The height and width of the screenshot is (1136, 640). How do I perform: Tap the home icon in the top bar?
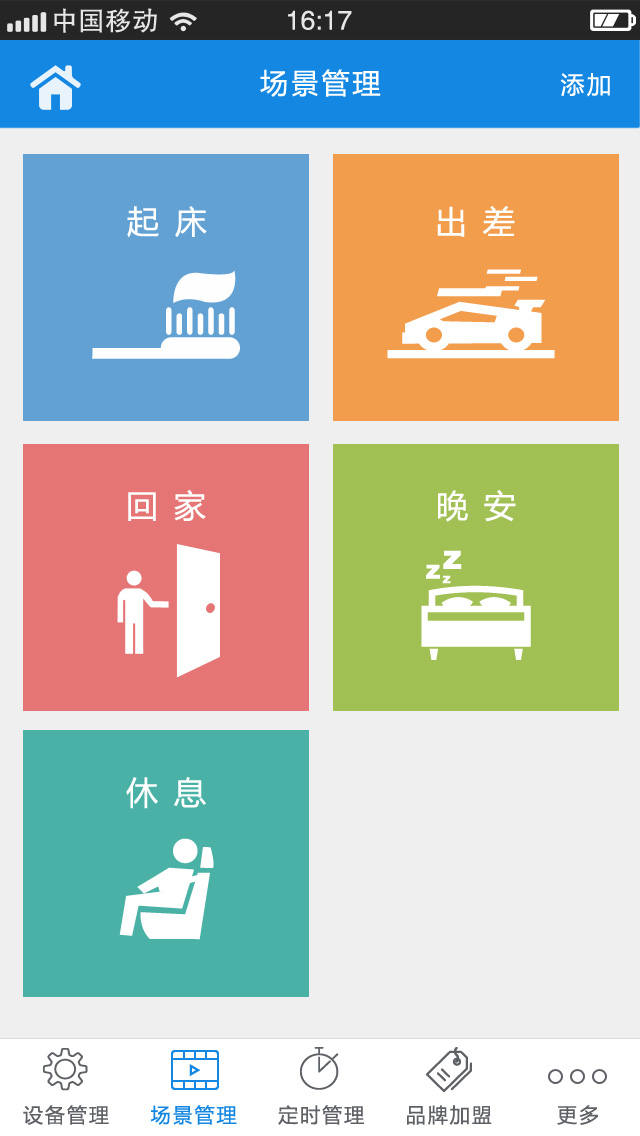click(x=55, y=86)
